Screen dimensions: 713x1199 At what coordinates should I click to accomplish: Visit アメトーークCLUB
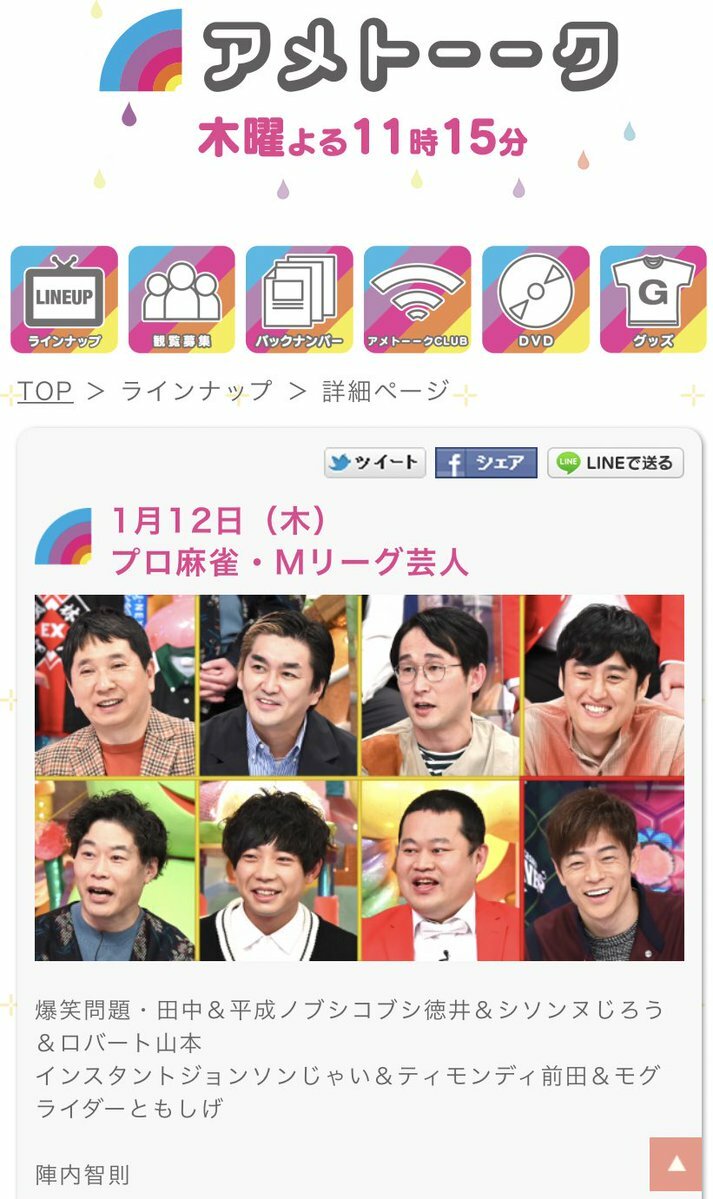pos(417,300)
